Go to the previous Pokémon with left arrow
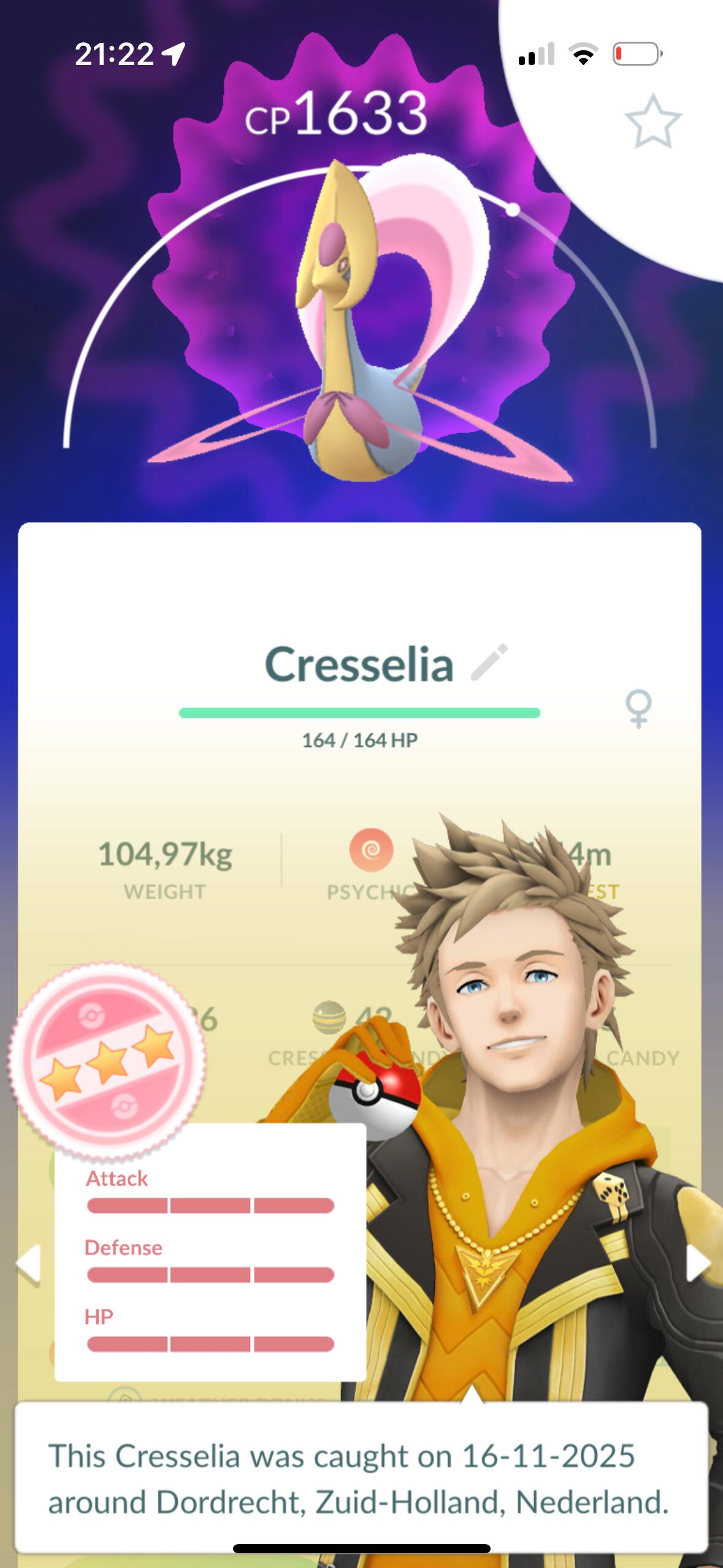 point(28,1264)
